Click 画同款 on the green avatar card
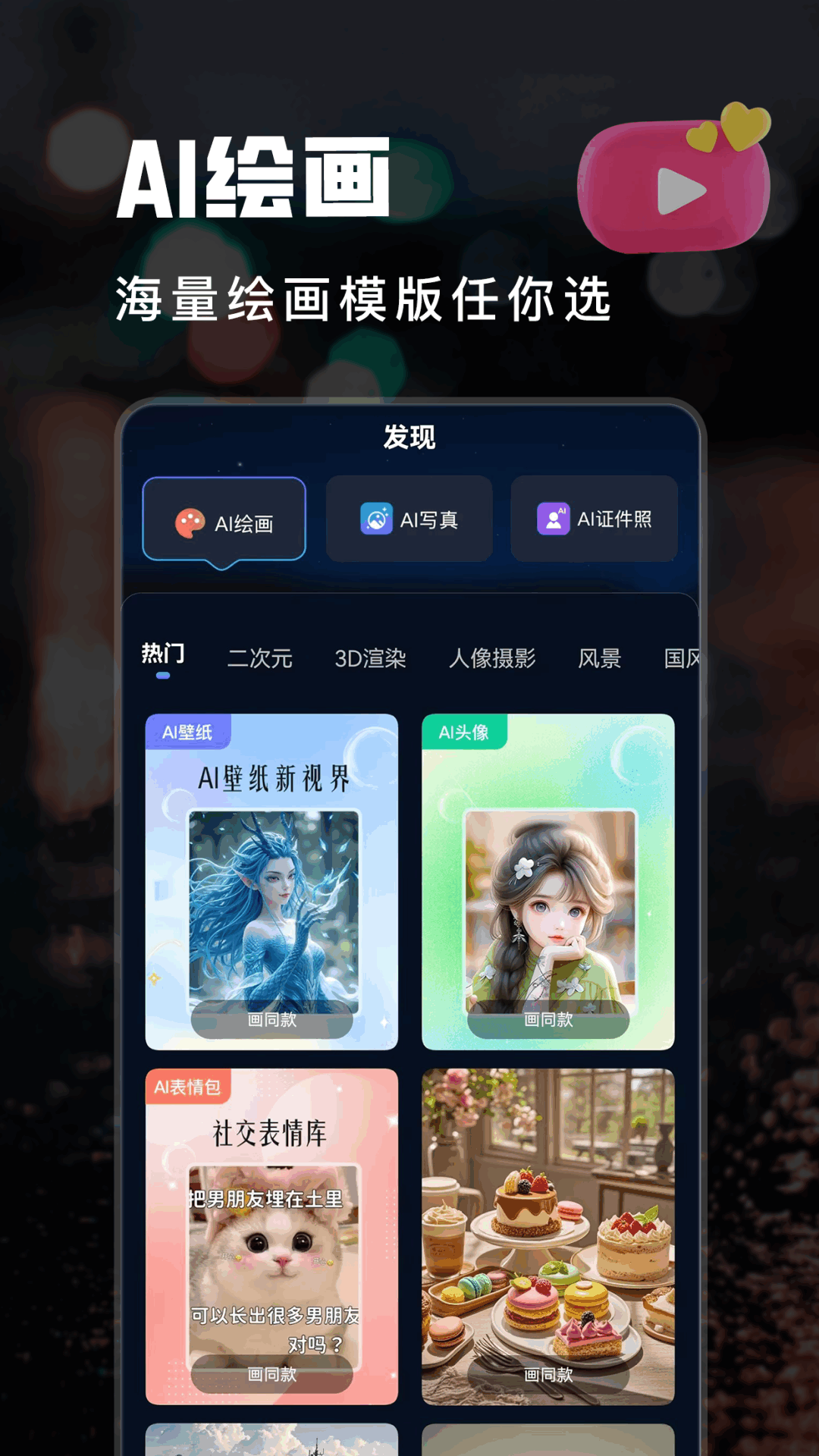 click(x=548, y=1020)
